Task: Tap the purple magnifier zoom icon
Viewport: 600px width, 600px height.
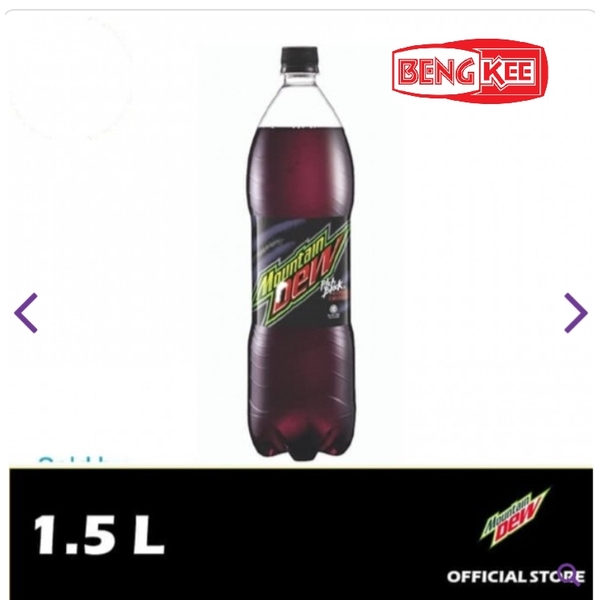Action: click(569, 574)
